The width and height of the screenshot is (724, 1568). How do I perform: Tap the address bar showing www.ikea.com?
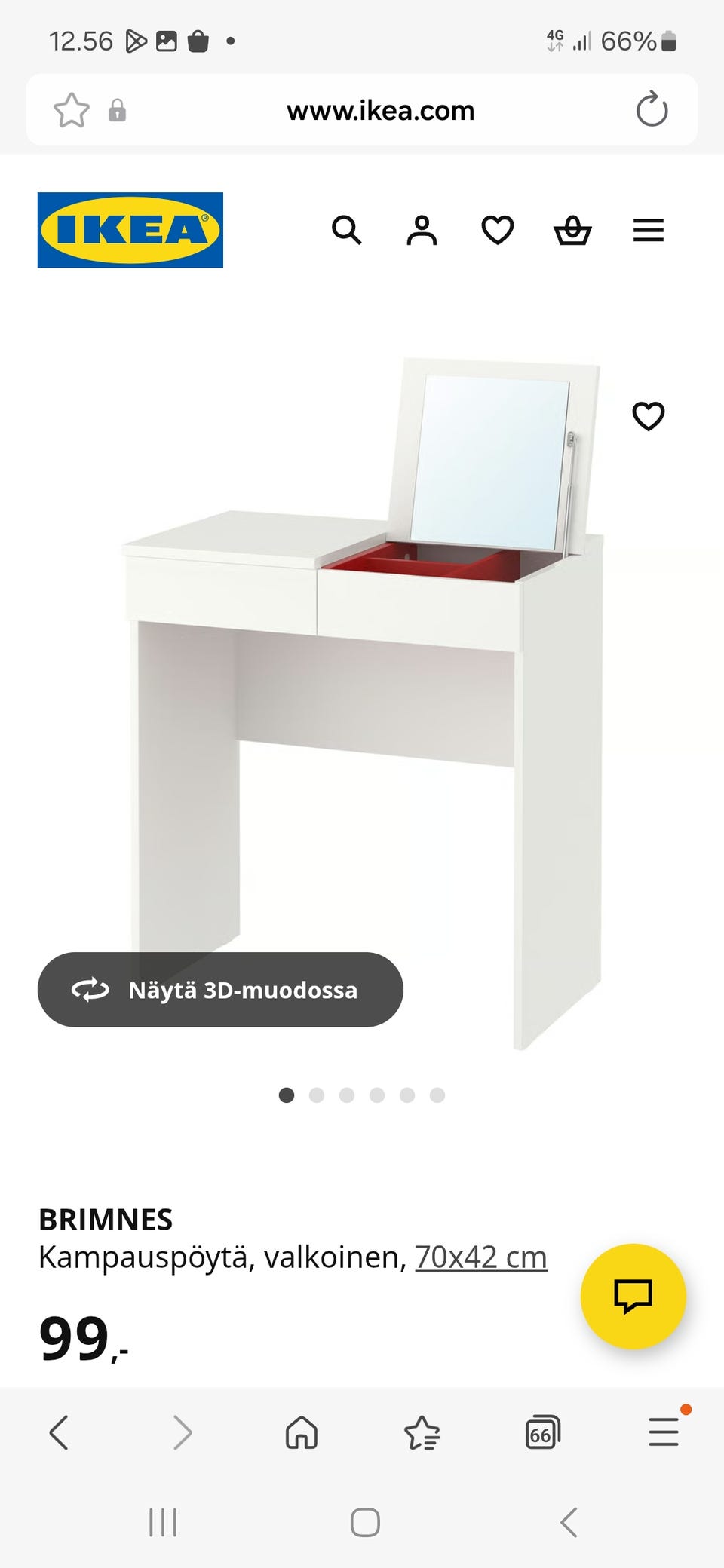[381, 110]
